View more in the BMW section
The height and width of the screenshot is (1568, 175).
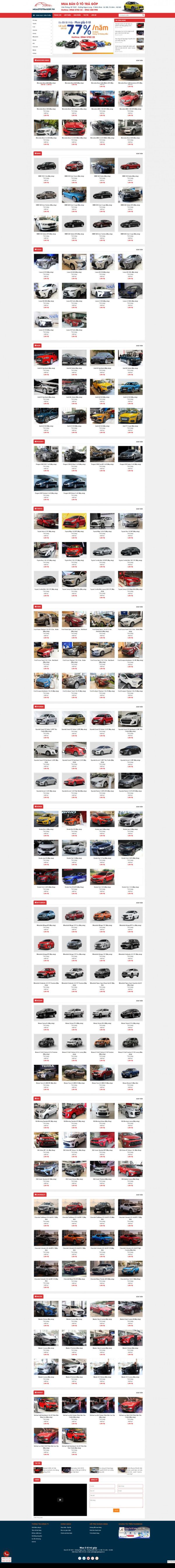coord(139,153)
